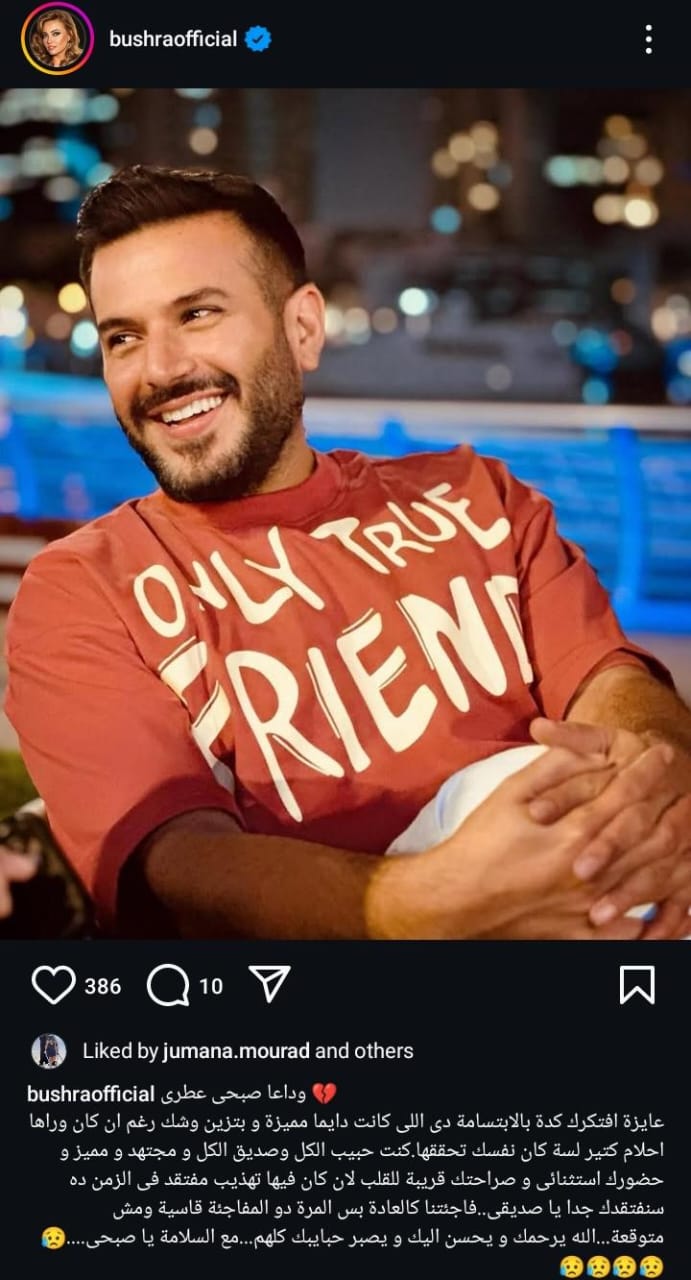Image resolution: width=691 pixels, height=1280 pixels.
Task: Open the post's three-dot options menu
Action: click(648, 40)
